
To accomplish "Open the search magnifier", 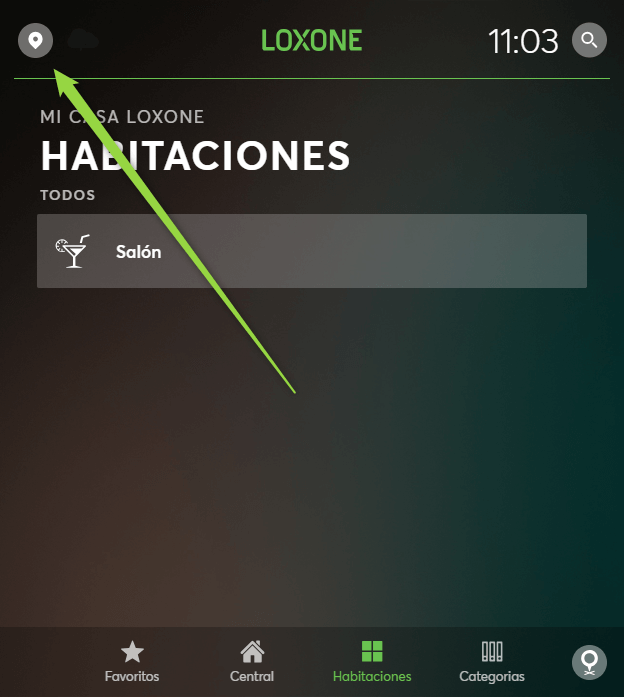I will click(589, 41).
